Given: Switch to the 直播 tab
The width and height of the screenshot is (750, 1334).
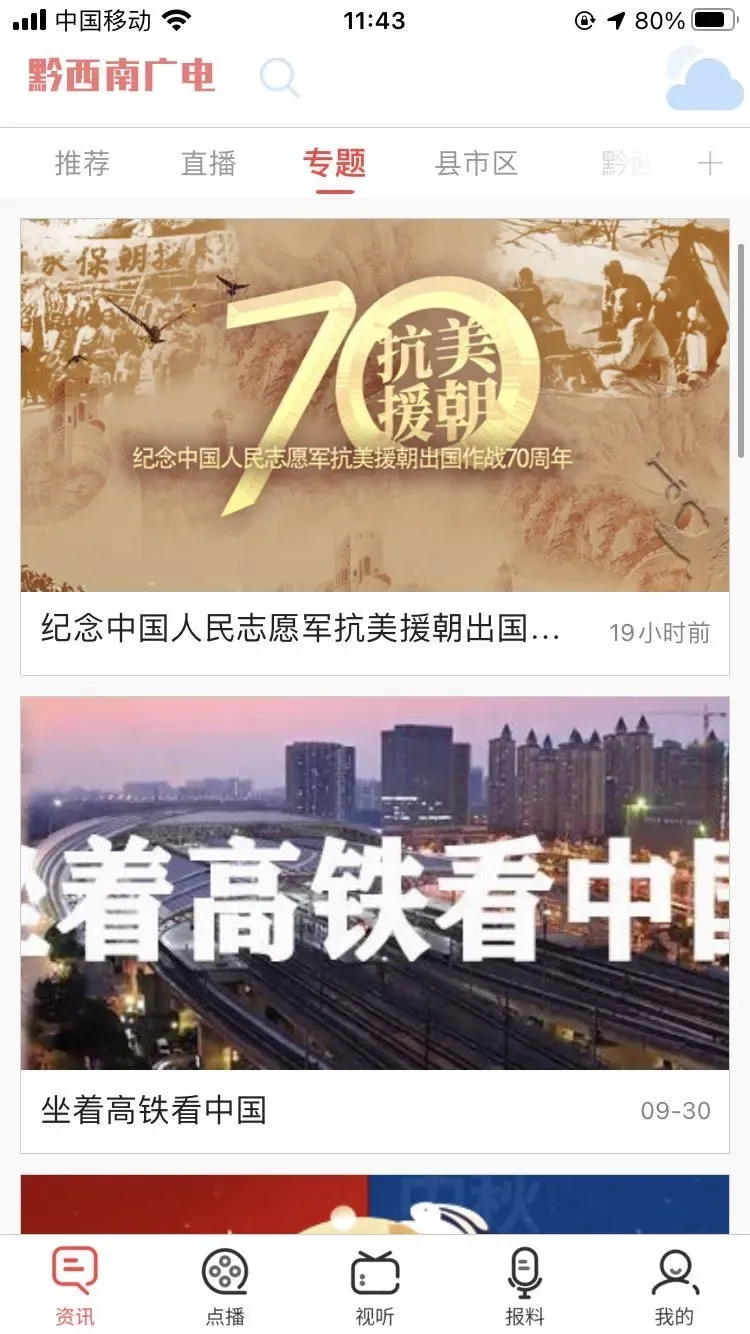Looking at the screenshot, I should (208, 163).
